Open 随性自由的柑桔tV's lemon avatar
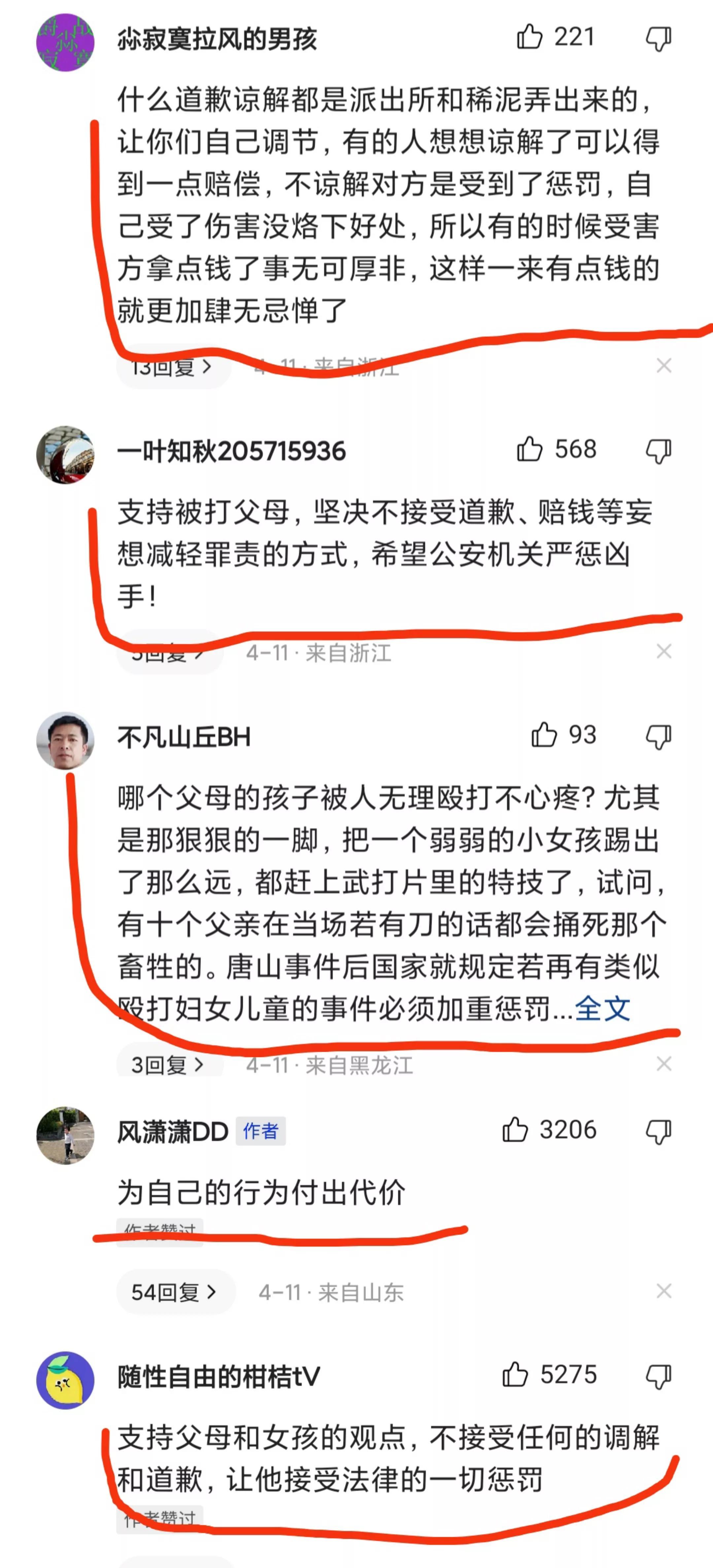Image resolution: width=713 pixels, height=1568 pixels. (66, 1380)
